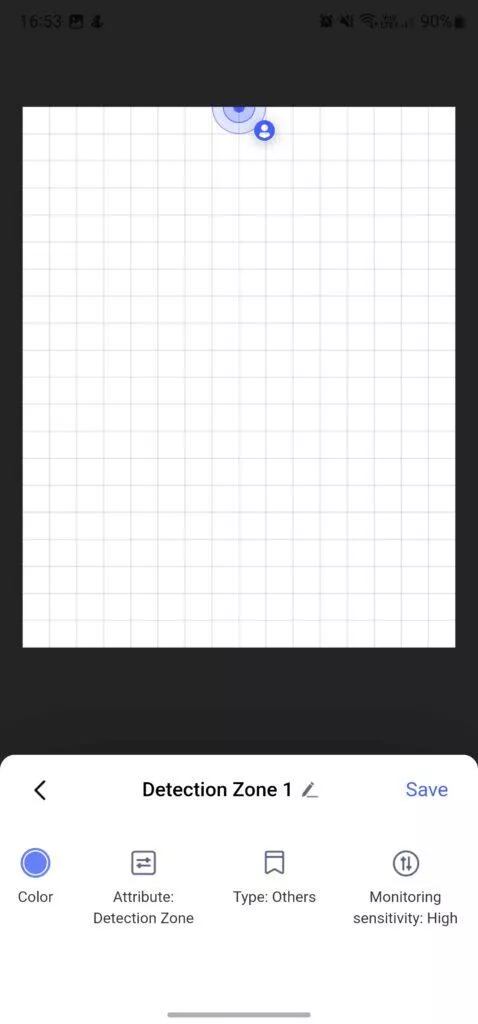Open the Color picker option
The image size is (478, 1024).
point(35,876)
